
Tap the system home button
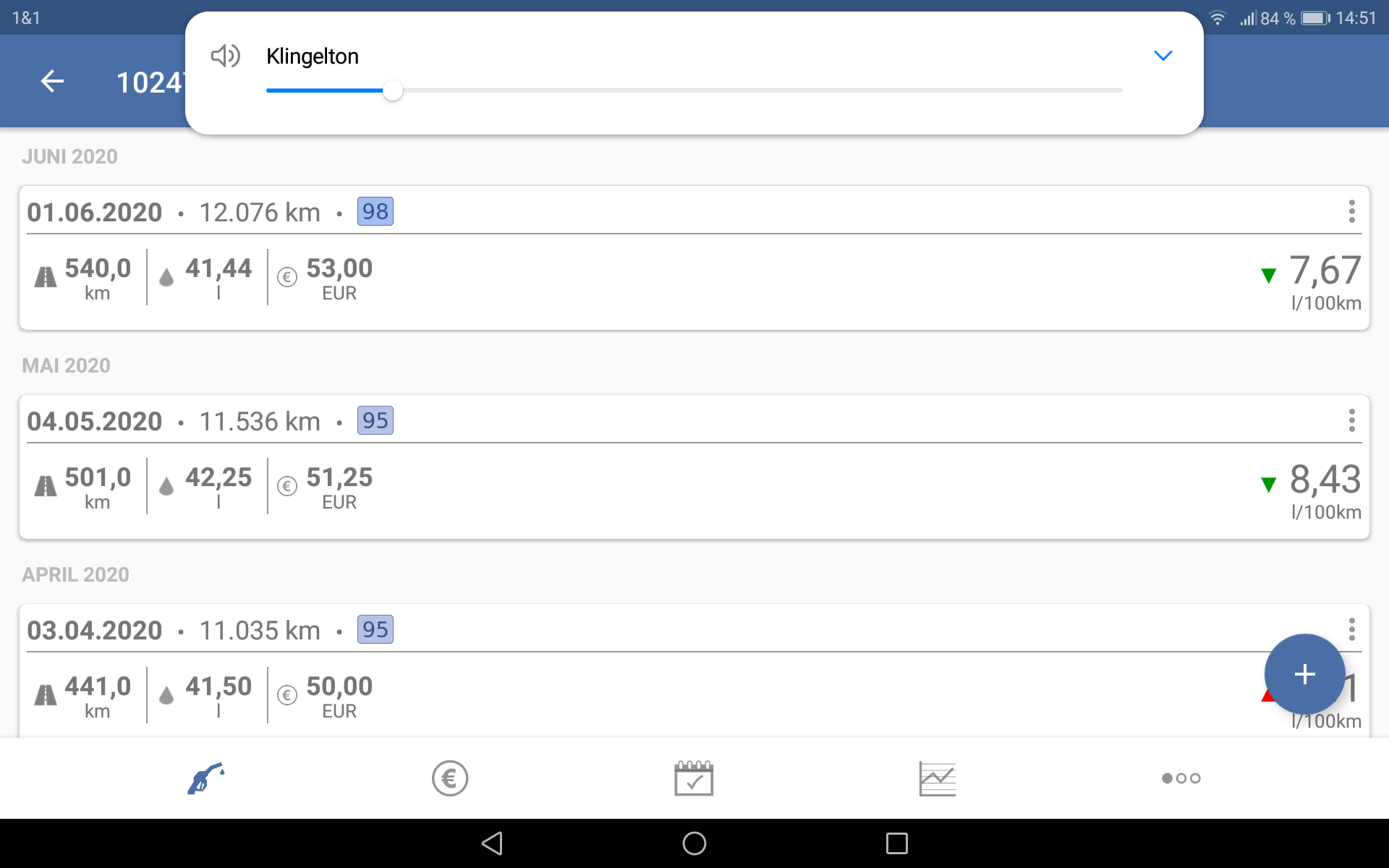(x=694, y=843)
